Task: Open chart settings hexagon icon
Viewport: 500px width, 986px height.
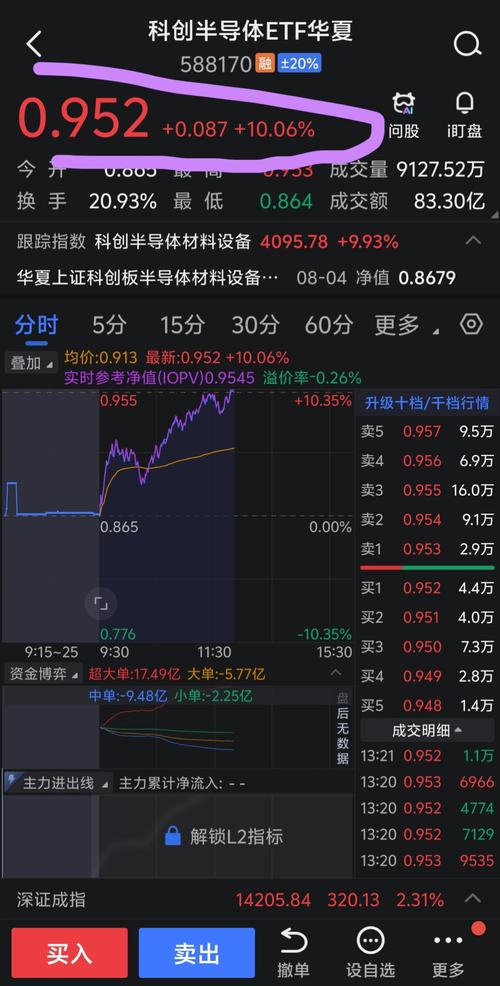Action: point(471,324)
